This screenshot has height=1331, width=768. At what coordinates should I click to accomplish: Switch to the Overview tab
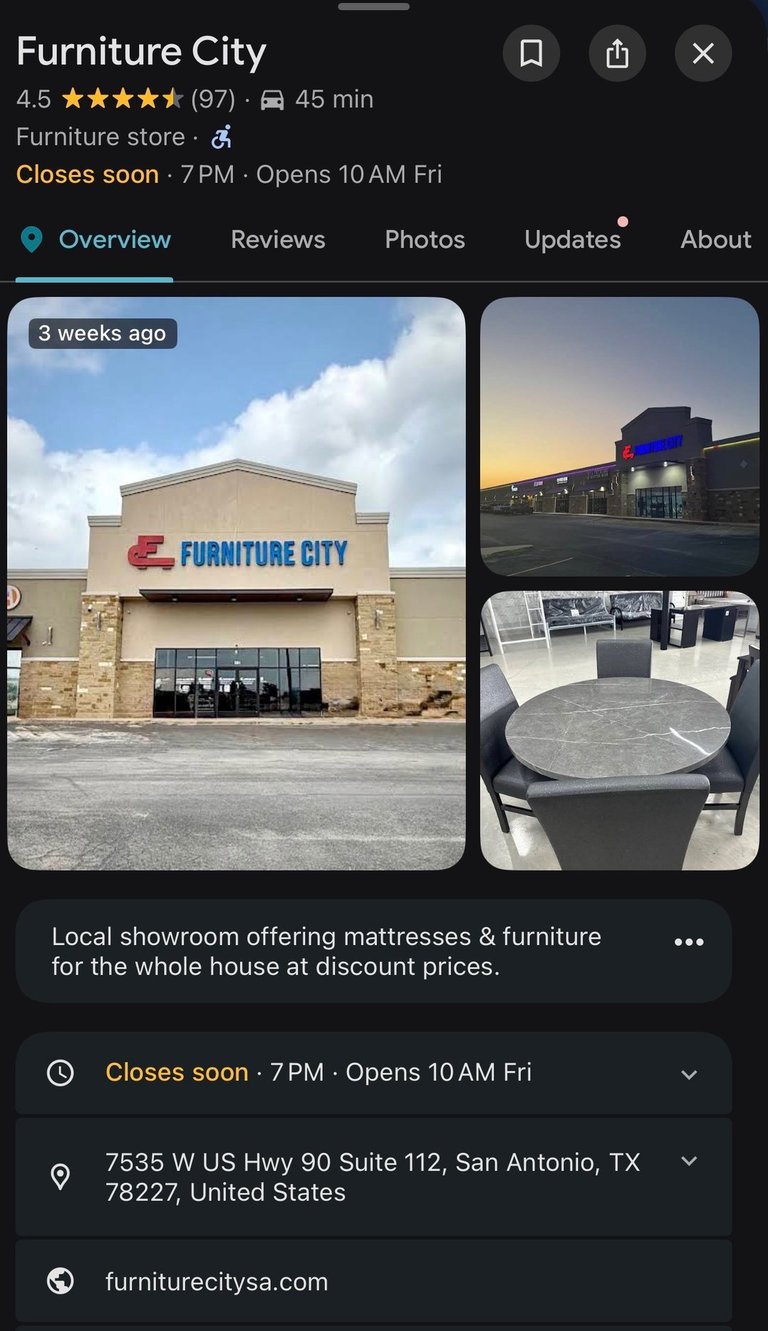click(95, 240)
